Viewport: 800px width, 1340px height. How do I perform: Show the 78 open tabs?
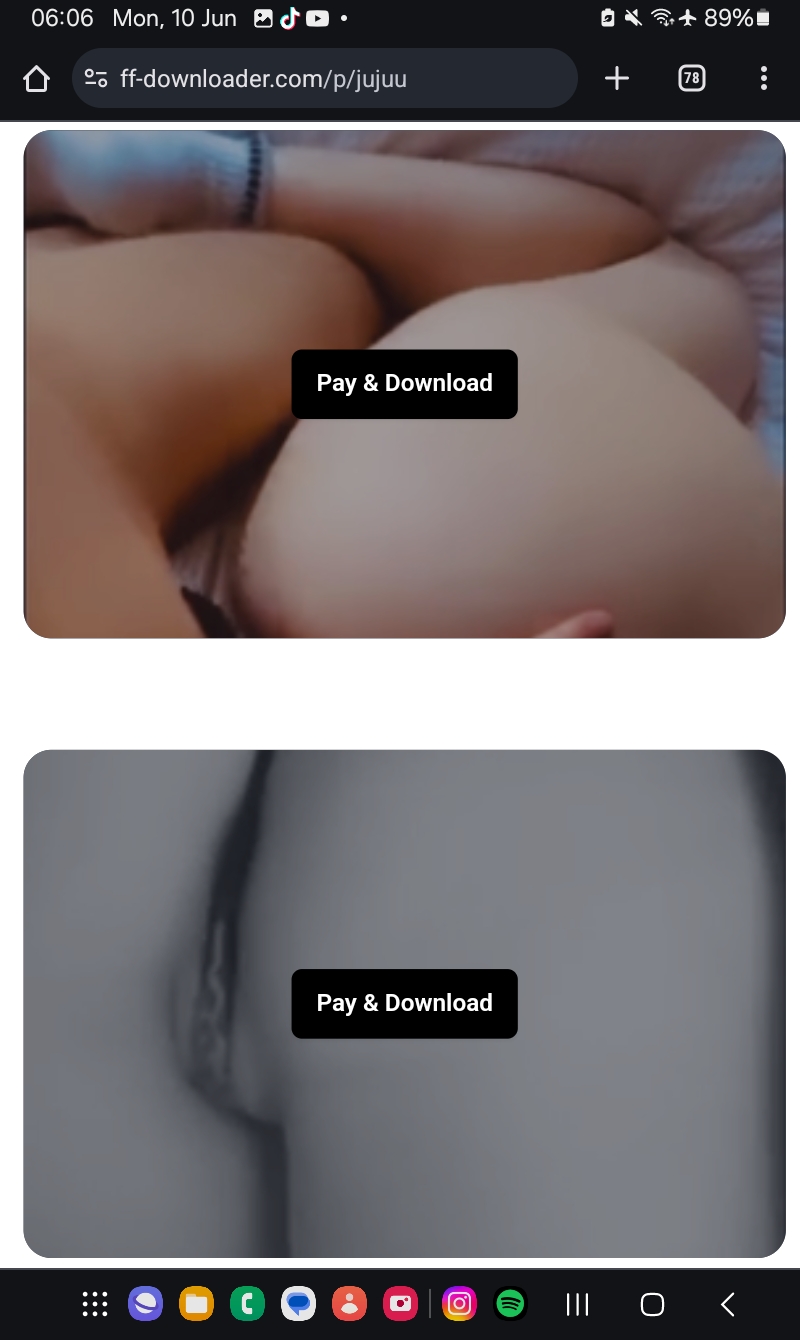click(x=691, y=78)
